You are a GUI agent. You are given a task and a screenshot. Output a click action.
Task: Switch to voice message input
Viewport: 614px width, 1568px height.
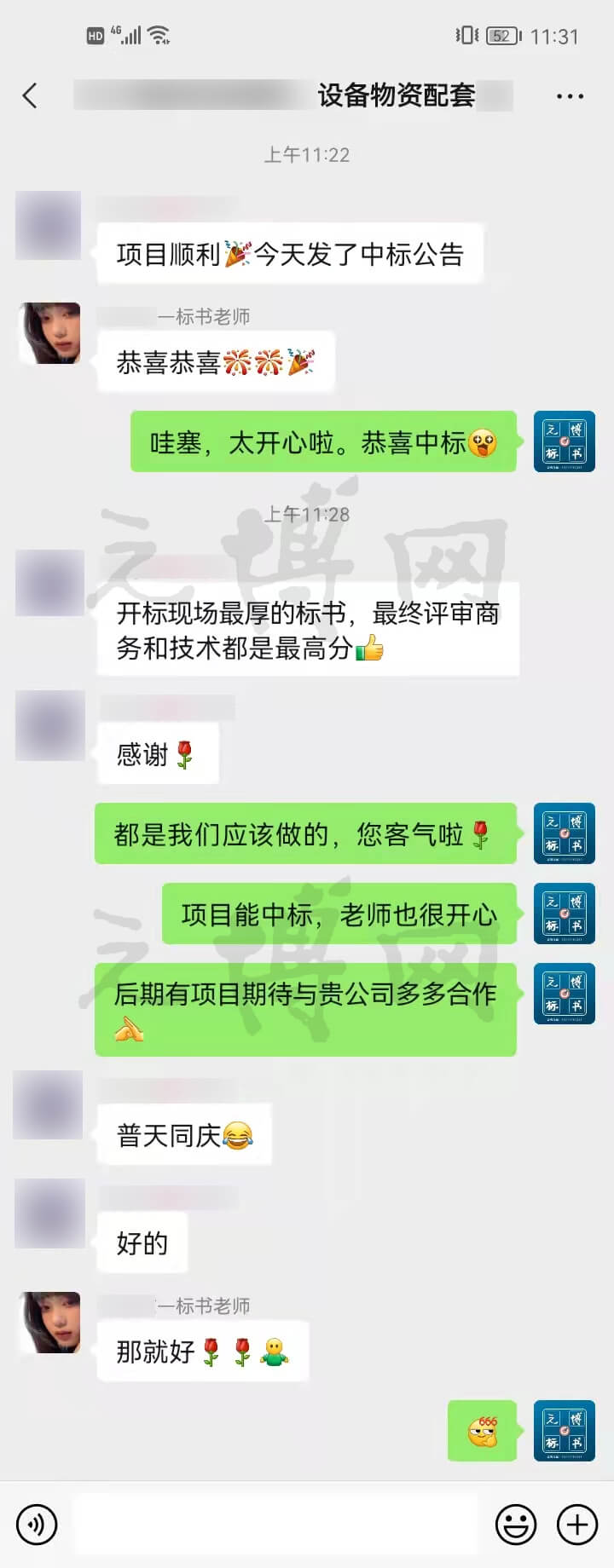(37, 1525)
